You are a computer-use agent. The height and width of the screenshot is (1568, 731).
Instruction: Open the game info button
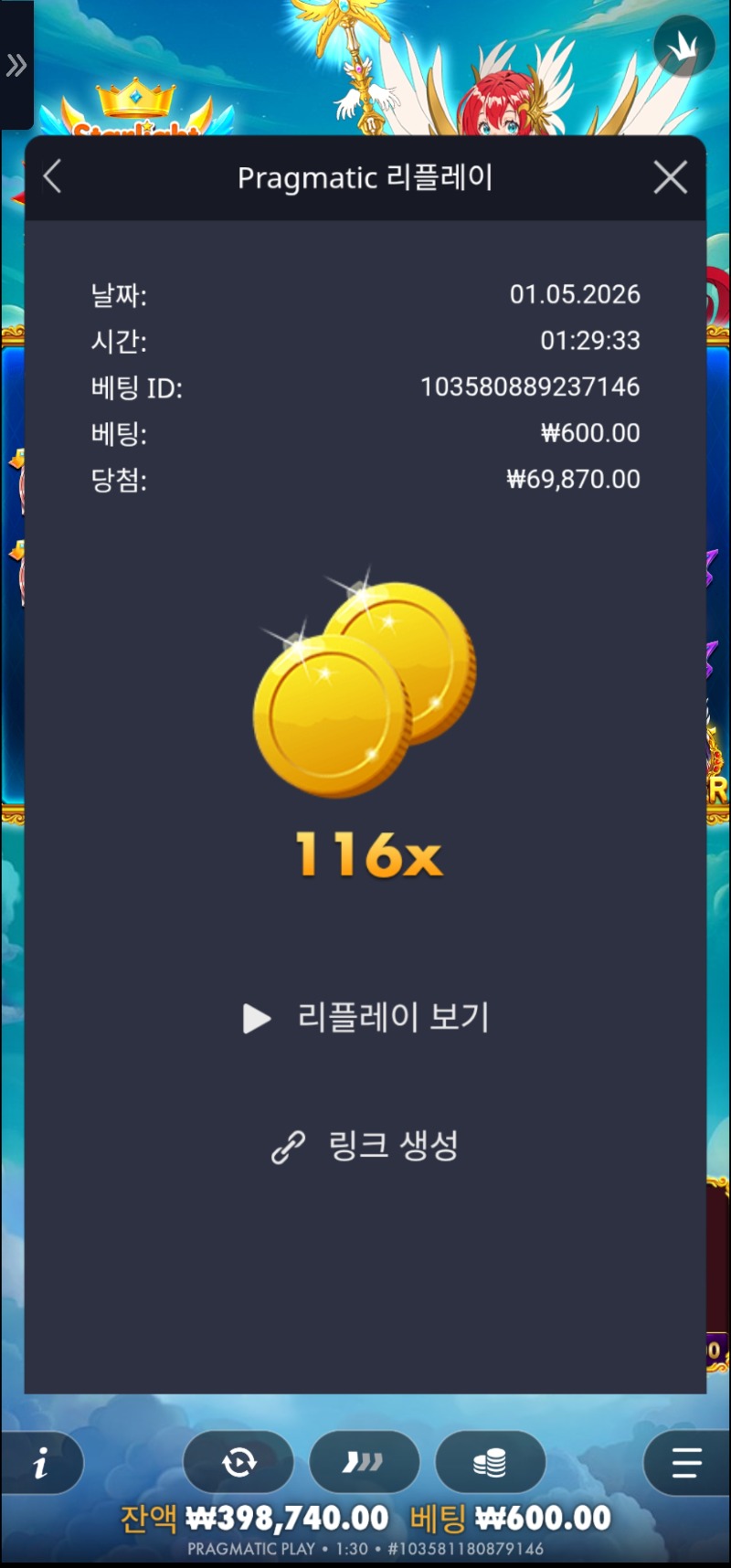[41, 1464]
